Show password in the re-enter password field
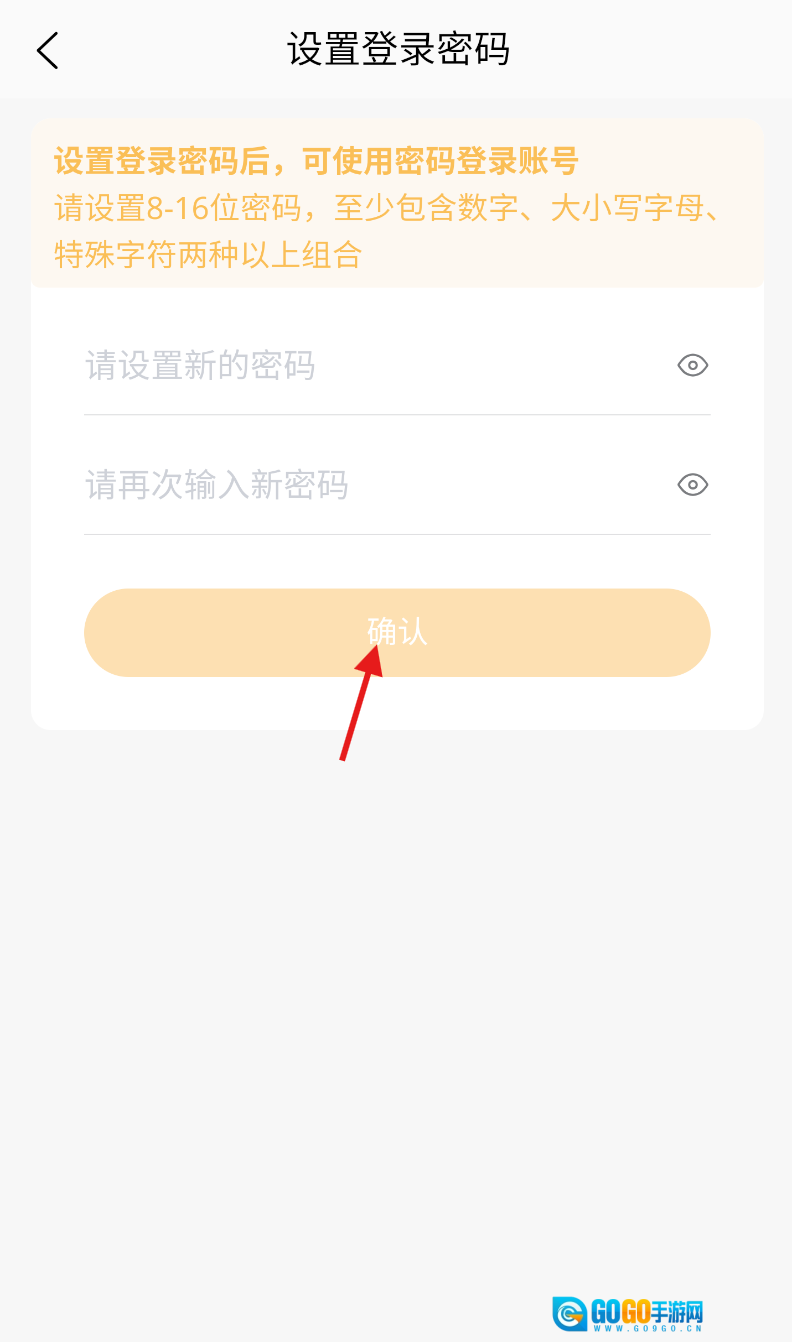792x1342 pixels. (692, 486)
